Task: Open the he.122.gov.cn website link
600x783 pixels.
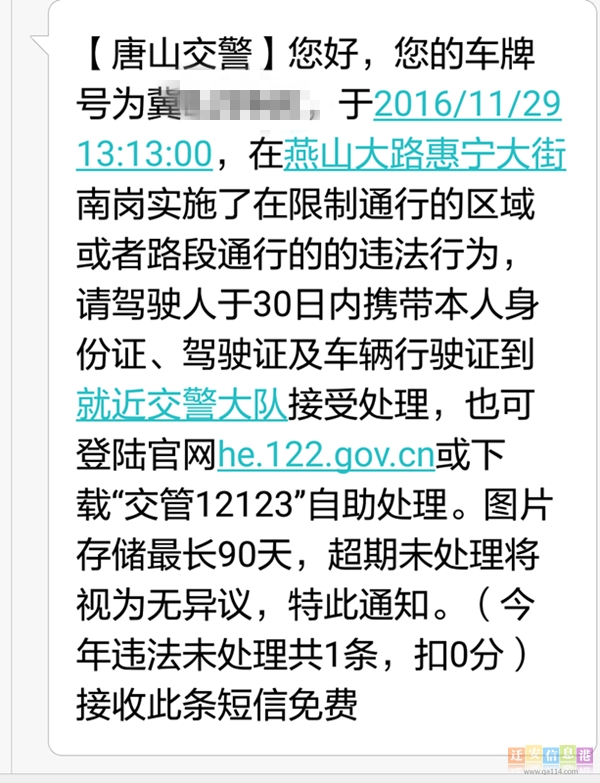Action: [x=326, y=453]
